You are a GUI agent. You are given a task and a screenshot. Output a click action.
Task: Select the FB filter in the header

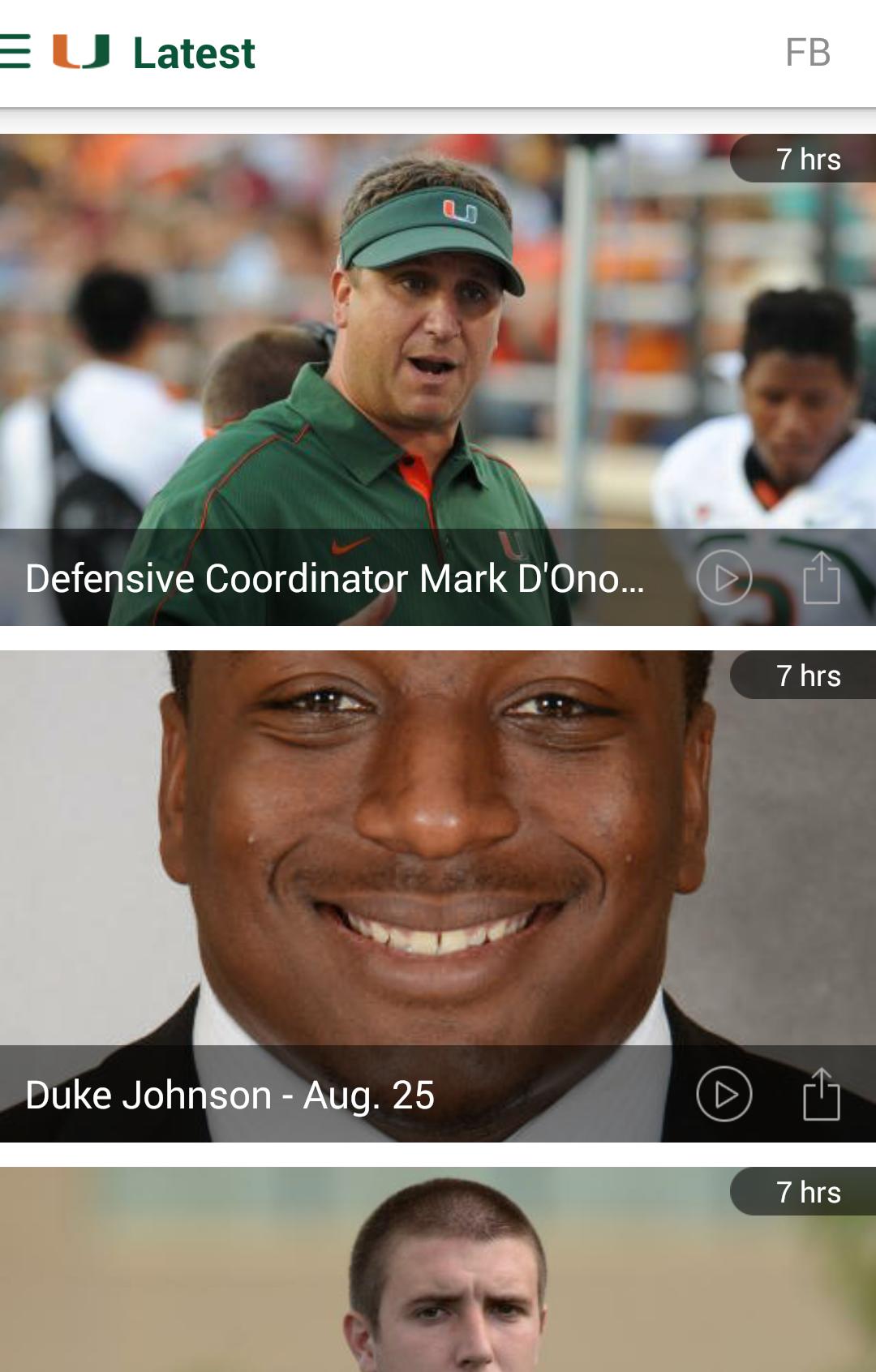pos(808,53)
